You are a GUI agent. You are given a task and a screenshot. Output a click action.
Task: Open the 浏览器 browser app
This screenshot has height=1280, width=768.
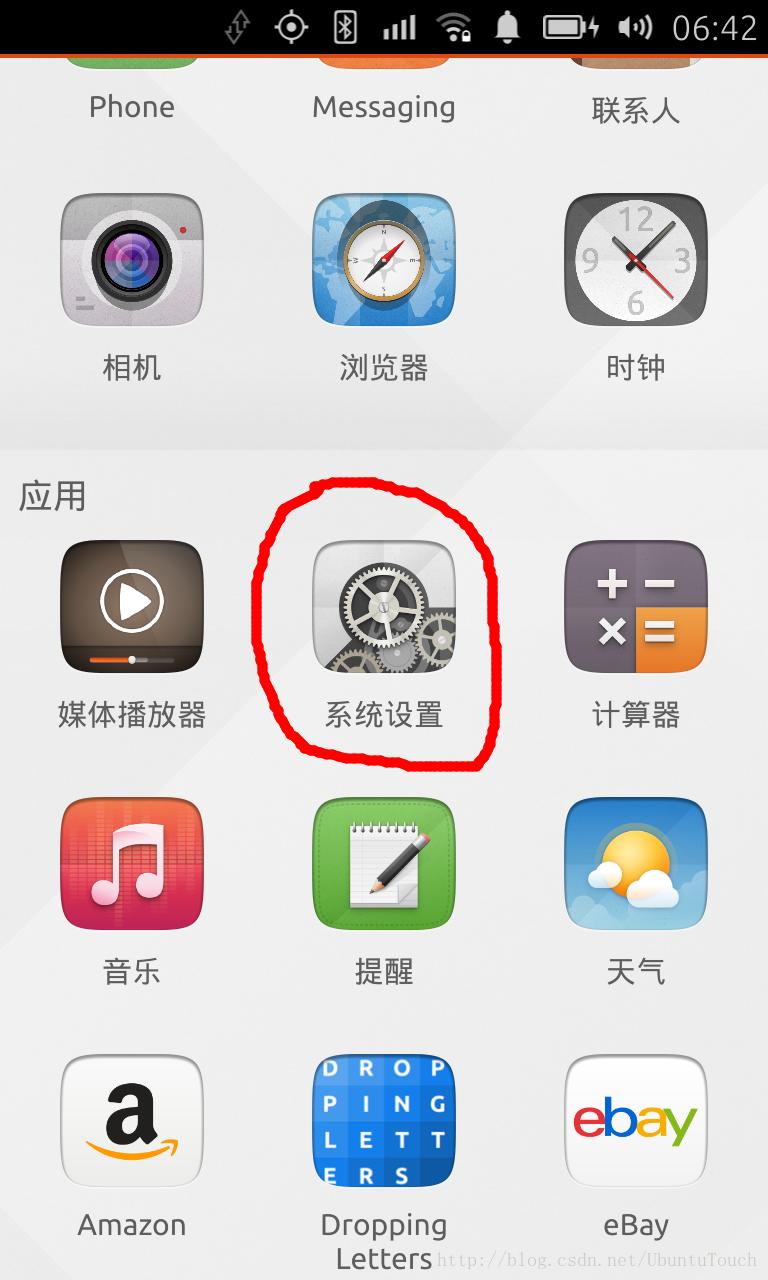click(x=384, y=260)
